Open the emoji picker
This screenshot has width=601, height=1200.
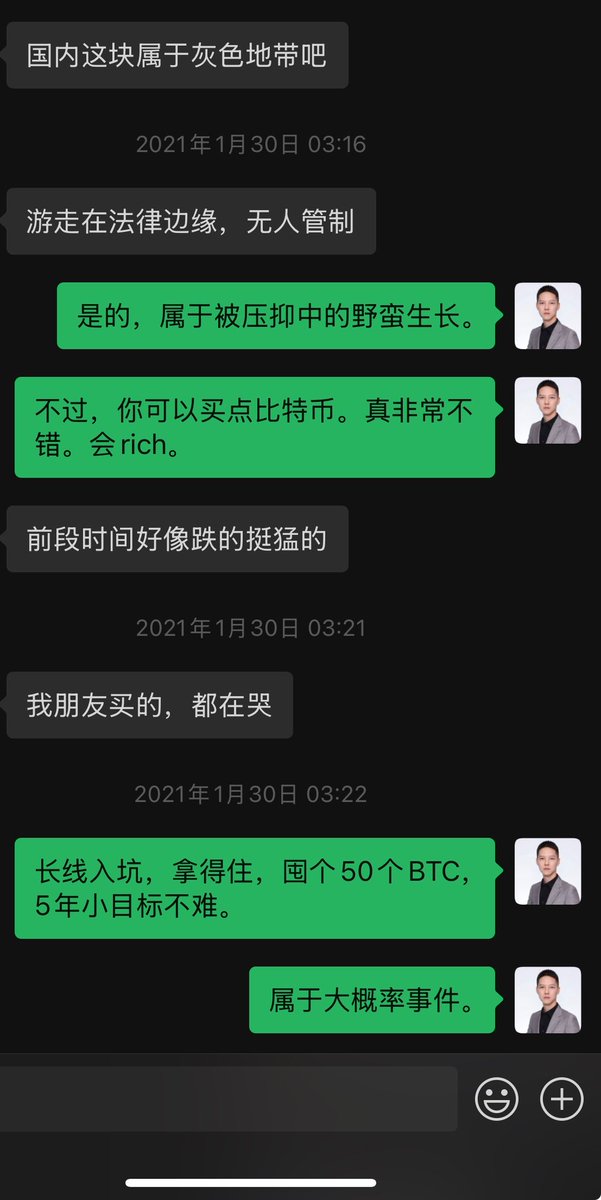pos(496,1100)
